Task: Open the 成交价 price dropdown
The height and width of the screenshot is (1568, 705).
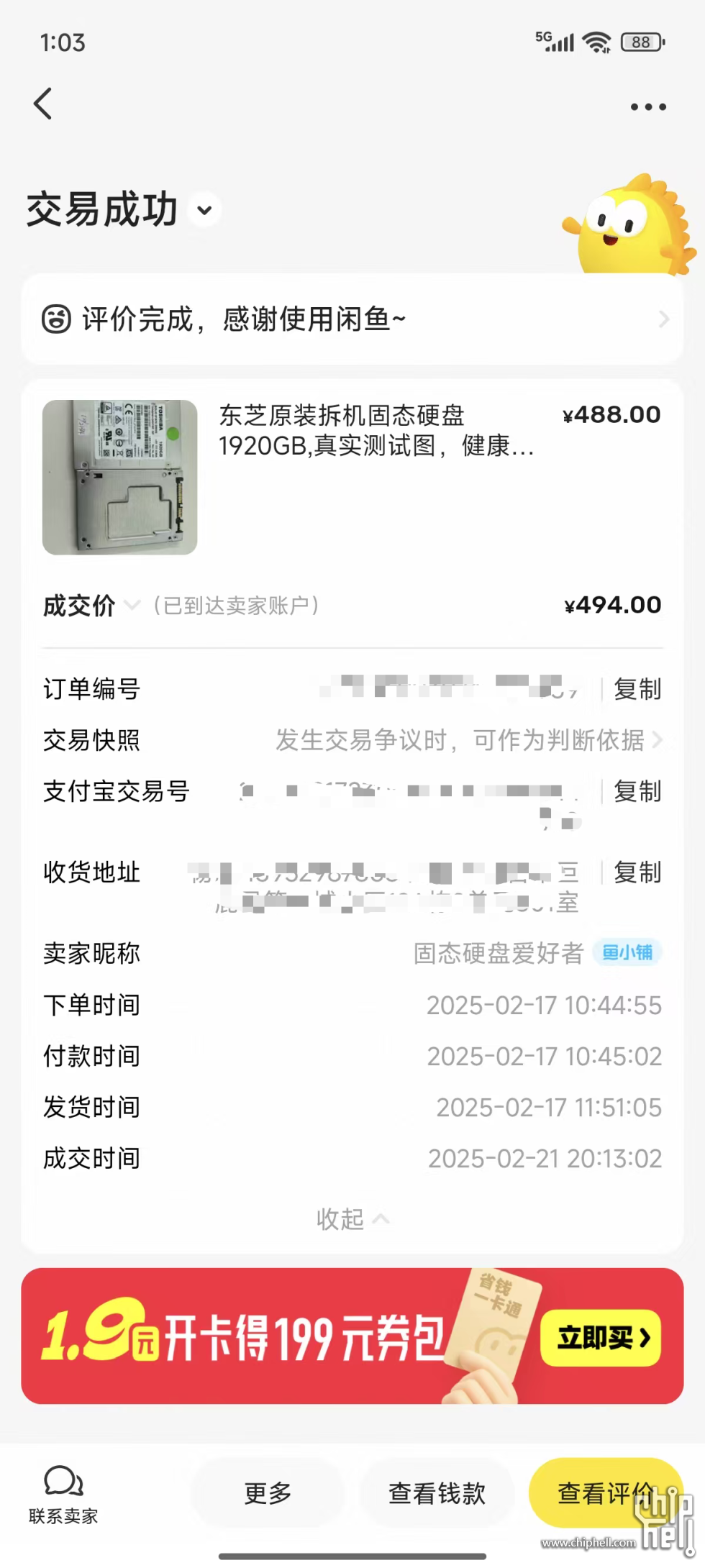Action: click(132, 606)
